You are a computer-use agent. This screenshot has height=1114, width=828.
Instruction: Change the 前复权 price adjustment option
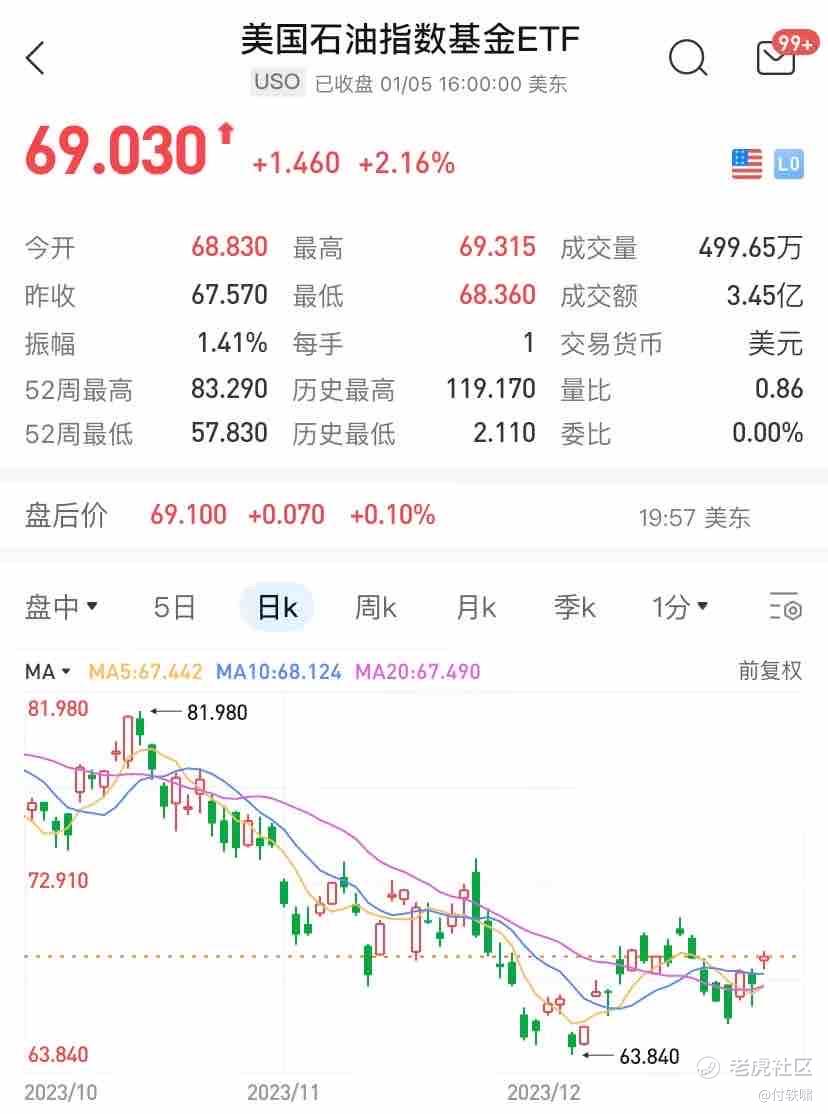coord(770,671)
